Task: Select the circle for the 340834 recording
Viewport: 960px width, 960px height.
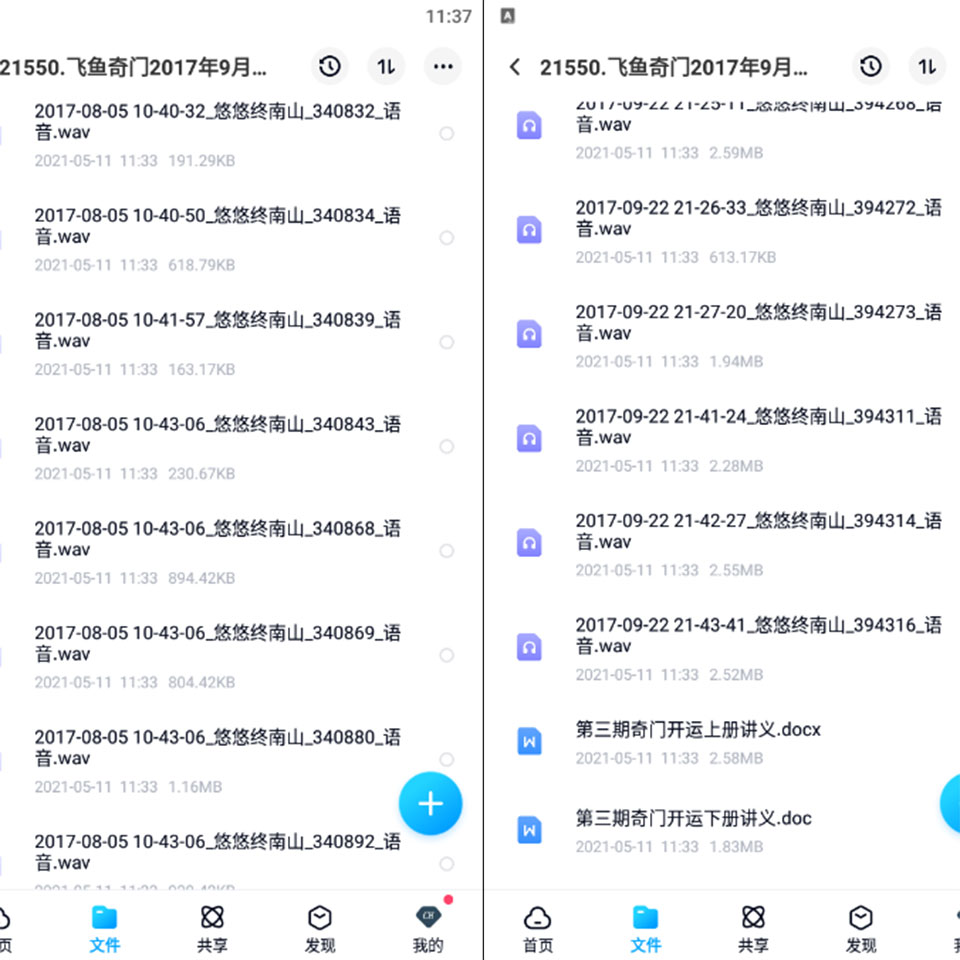Action: (446, 238)
